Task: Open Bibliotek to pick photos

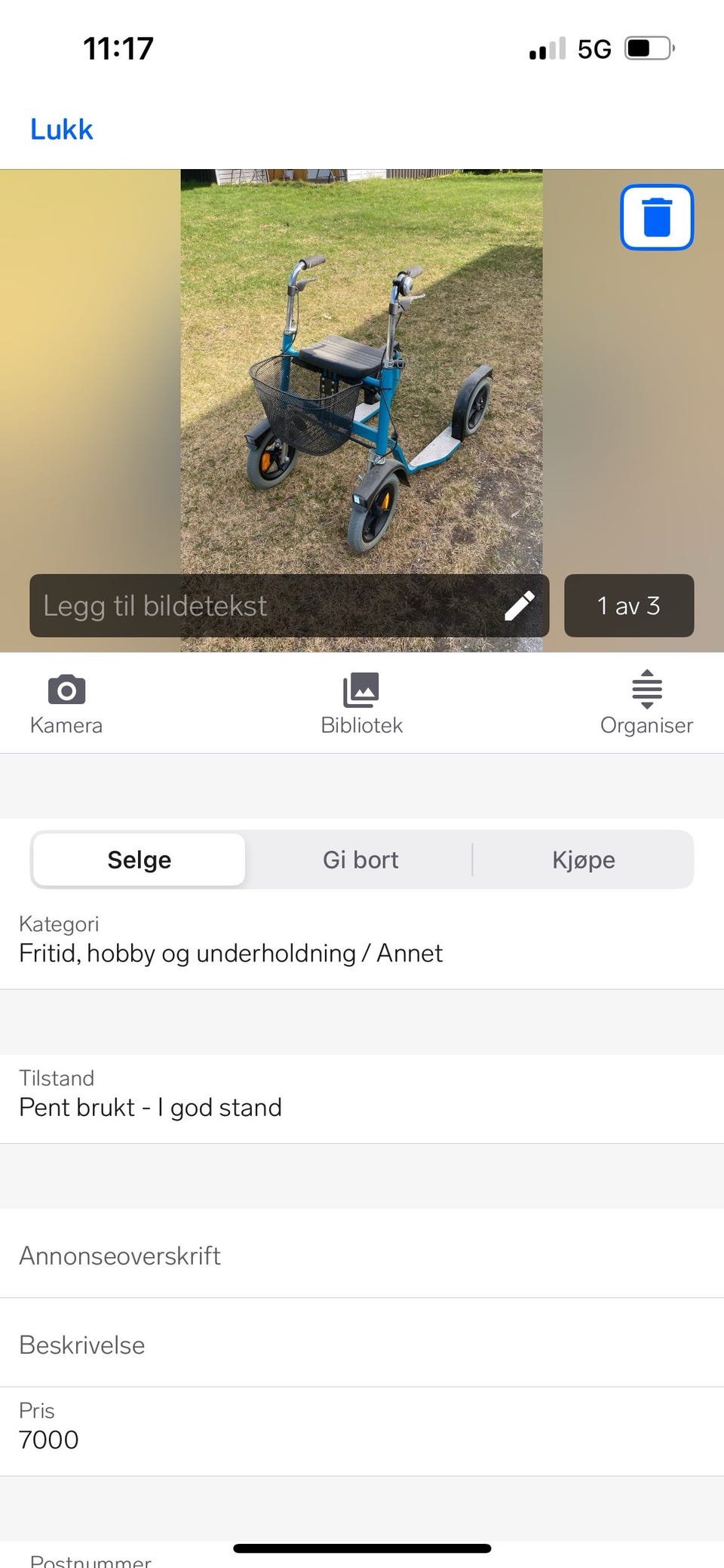Action: point(361,703)
